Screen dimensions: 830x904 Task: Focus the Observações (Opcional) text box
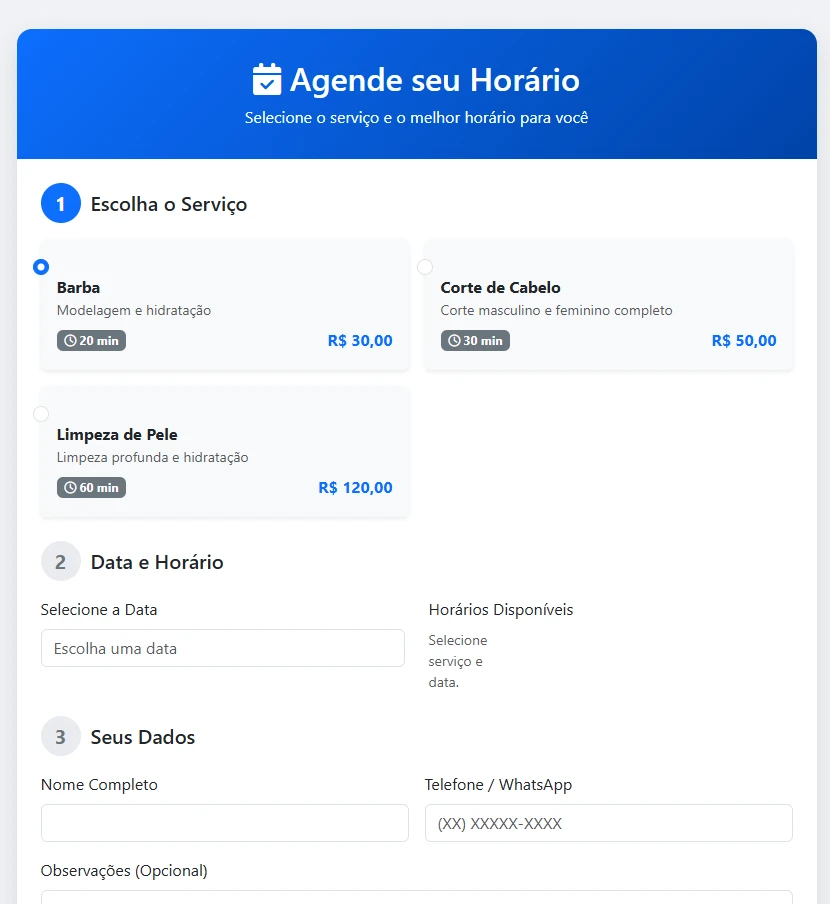pyautogui.click(x=417, y=897)
